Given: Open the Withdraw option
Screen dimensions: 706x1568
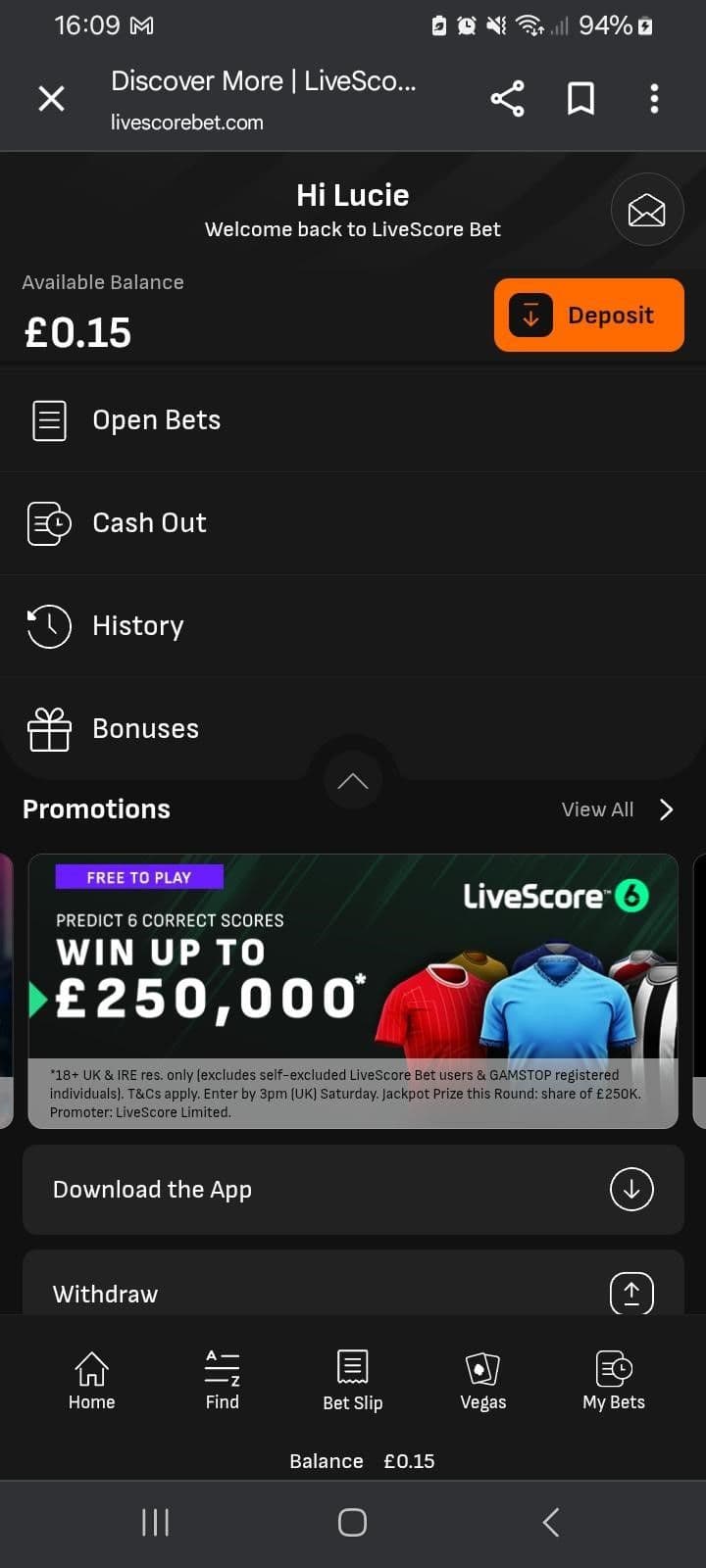Looking at the screenshot, I should (x=353, y=1293).
